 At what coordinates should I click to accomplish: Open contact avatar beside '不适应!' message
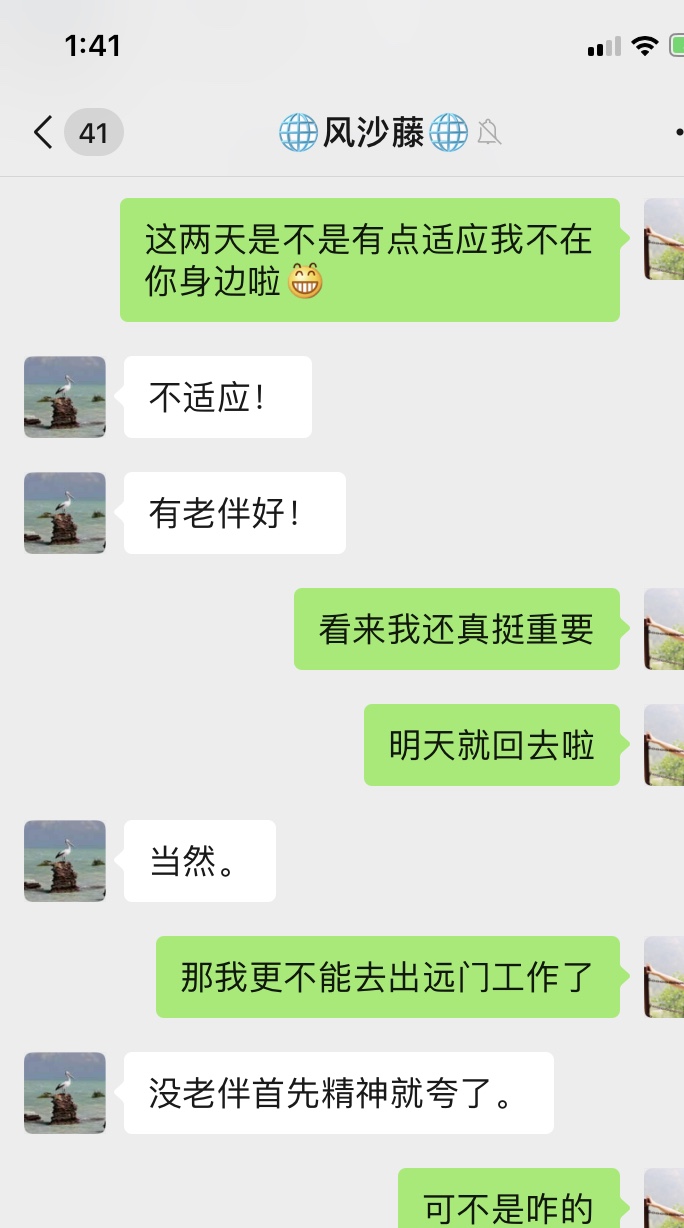click(x=65, y=397)
